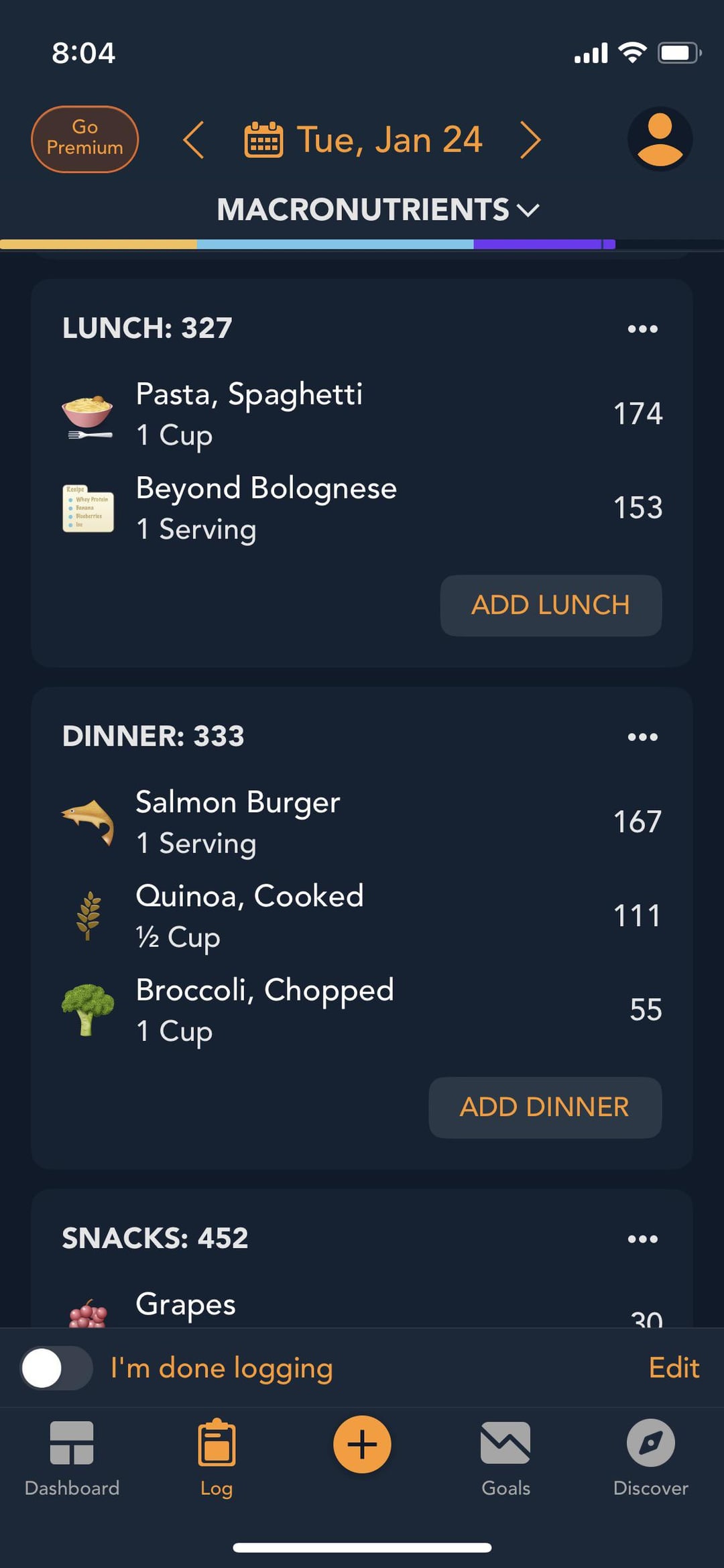Open the calendar date picker

[x=363, y=139]
